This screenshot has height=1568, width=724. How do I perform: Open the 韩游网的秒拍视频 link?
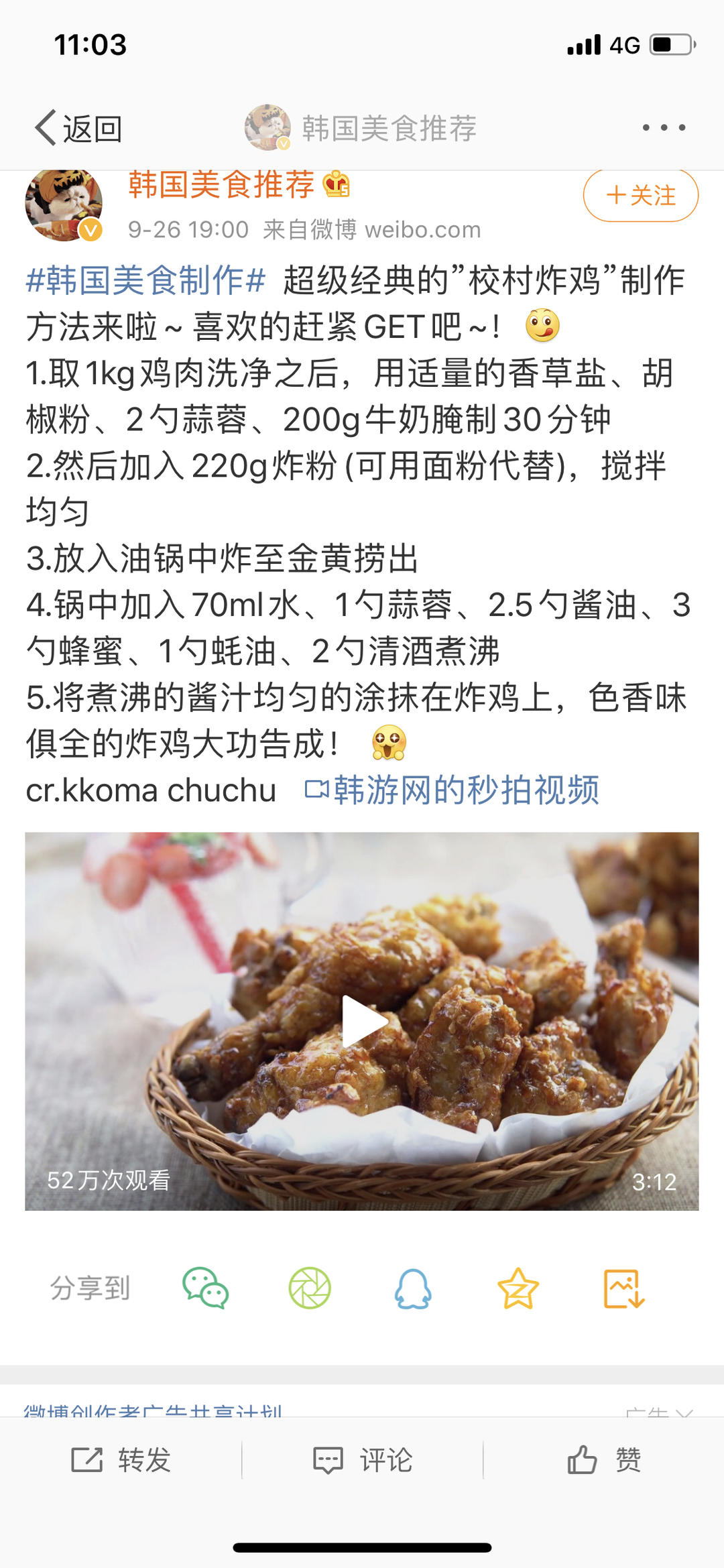[x=453, y=790]
